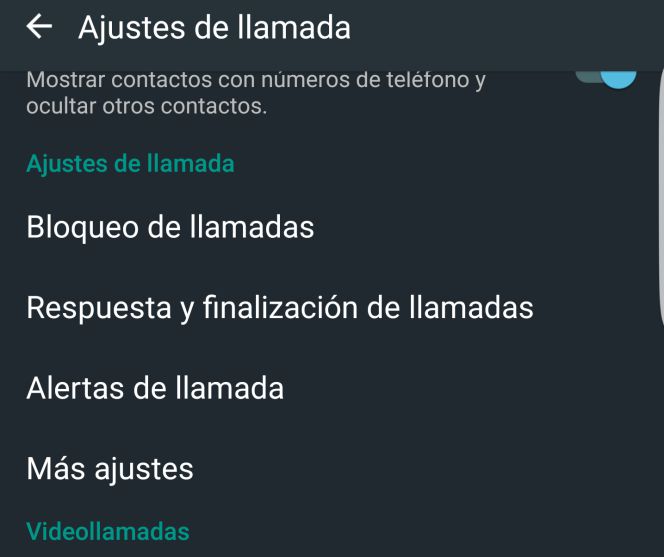Open Bloqueo de llamadas
Image resolution: width=664 pixels, height=557 pixels.
[x=170, y=227]
